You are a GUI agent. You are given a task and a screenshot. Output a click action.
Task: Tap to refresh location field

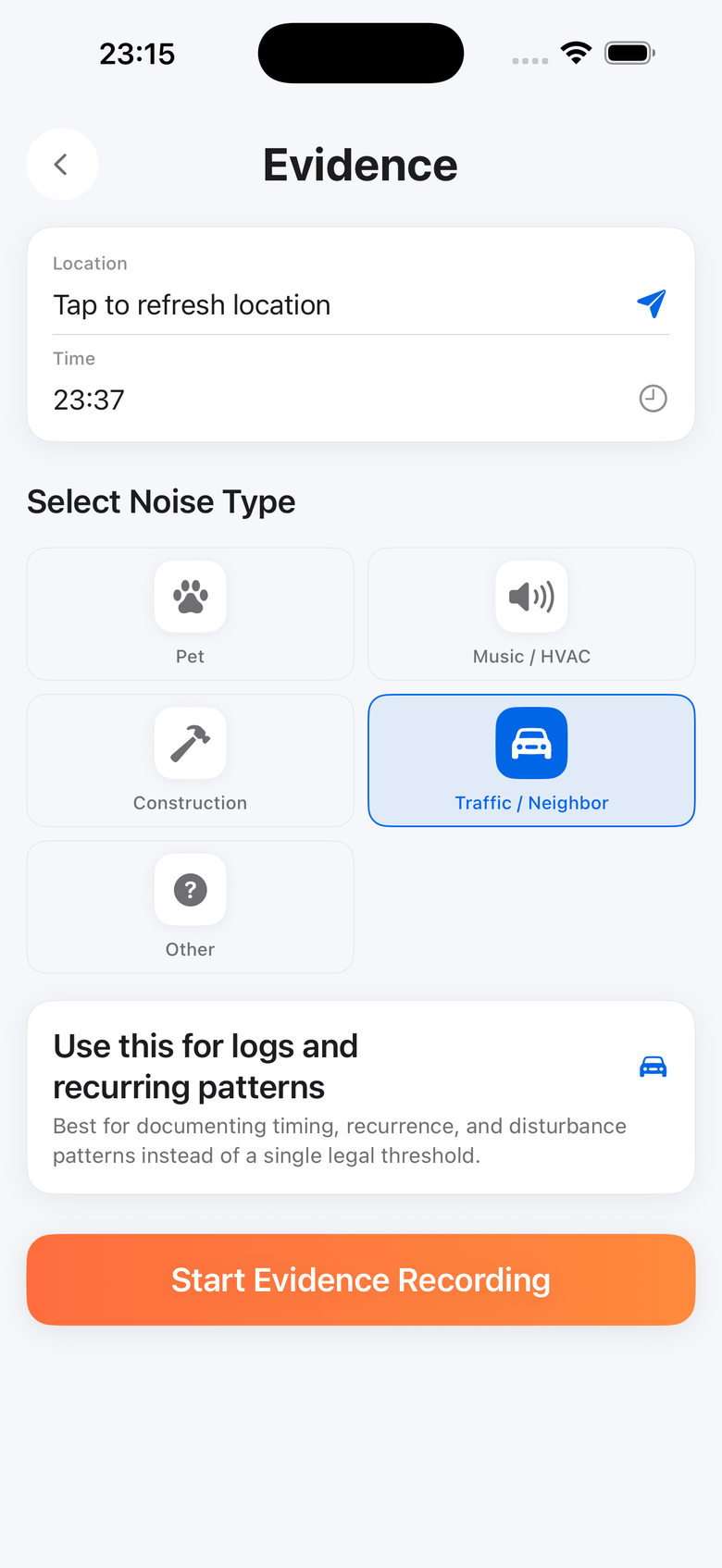[x=192, y=303]
